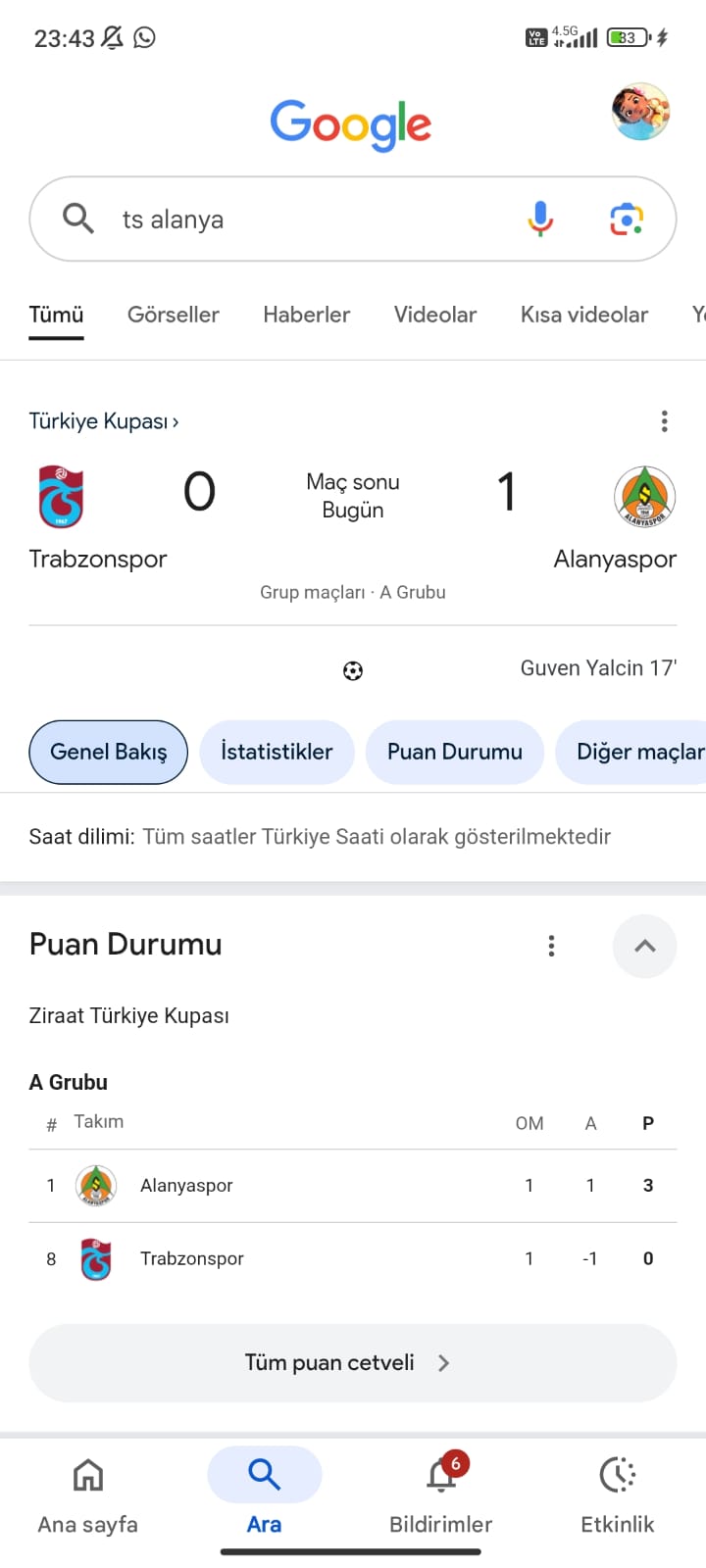Image resolution: width=706 pixels, height=1568 pixels.
Task: Switch to the Videolar tab
Action: point(434,315)
